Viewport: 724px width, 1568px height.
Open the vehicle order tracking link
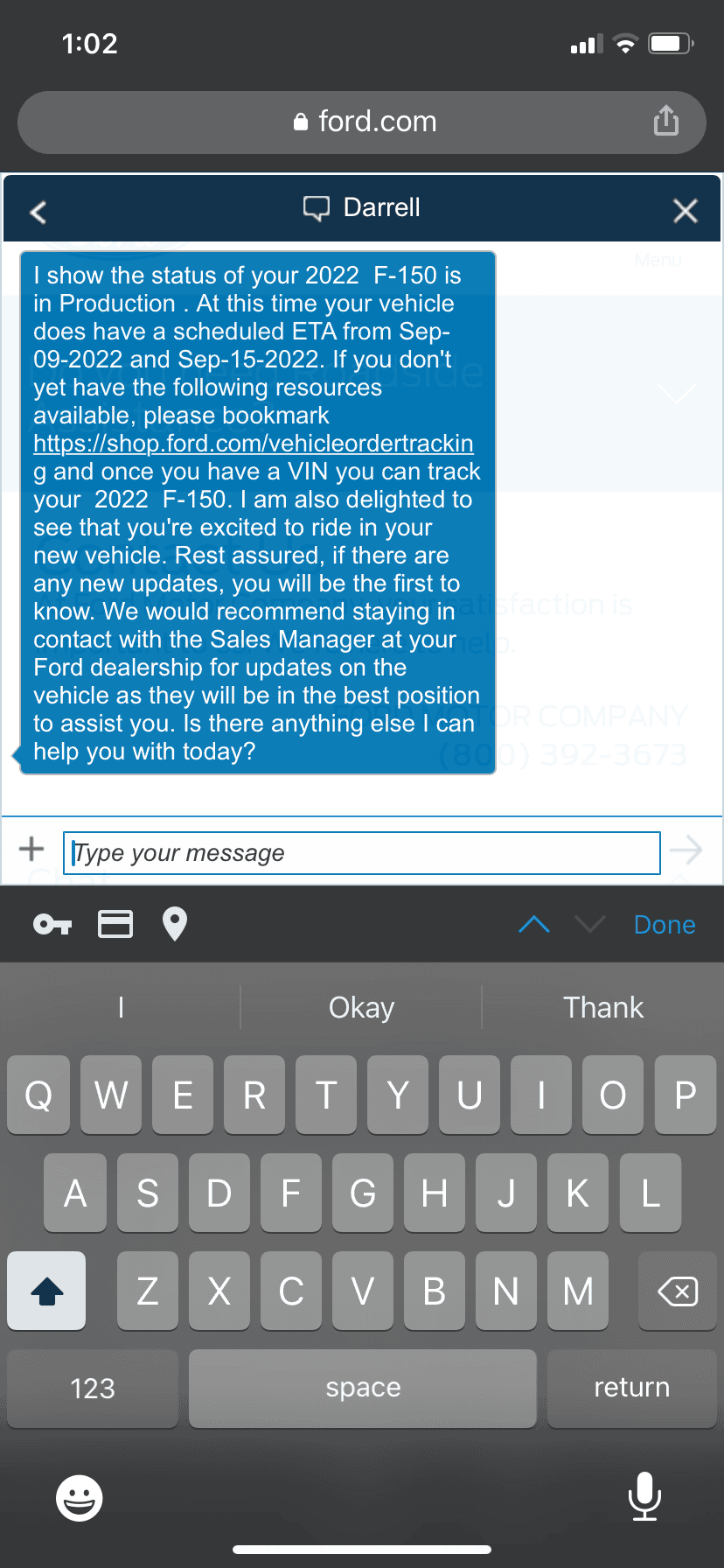coord(253,444)
